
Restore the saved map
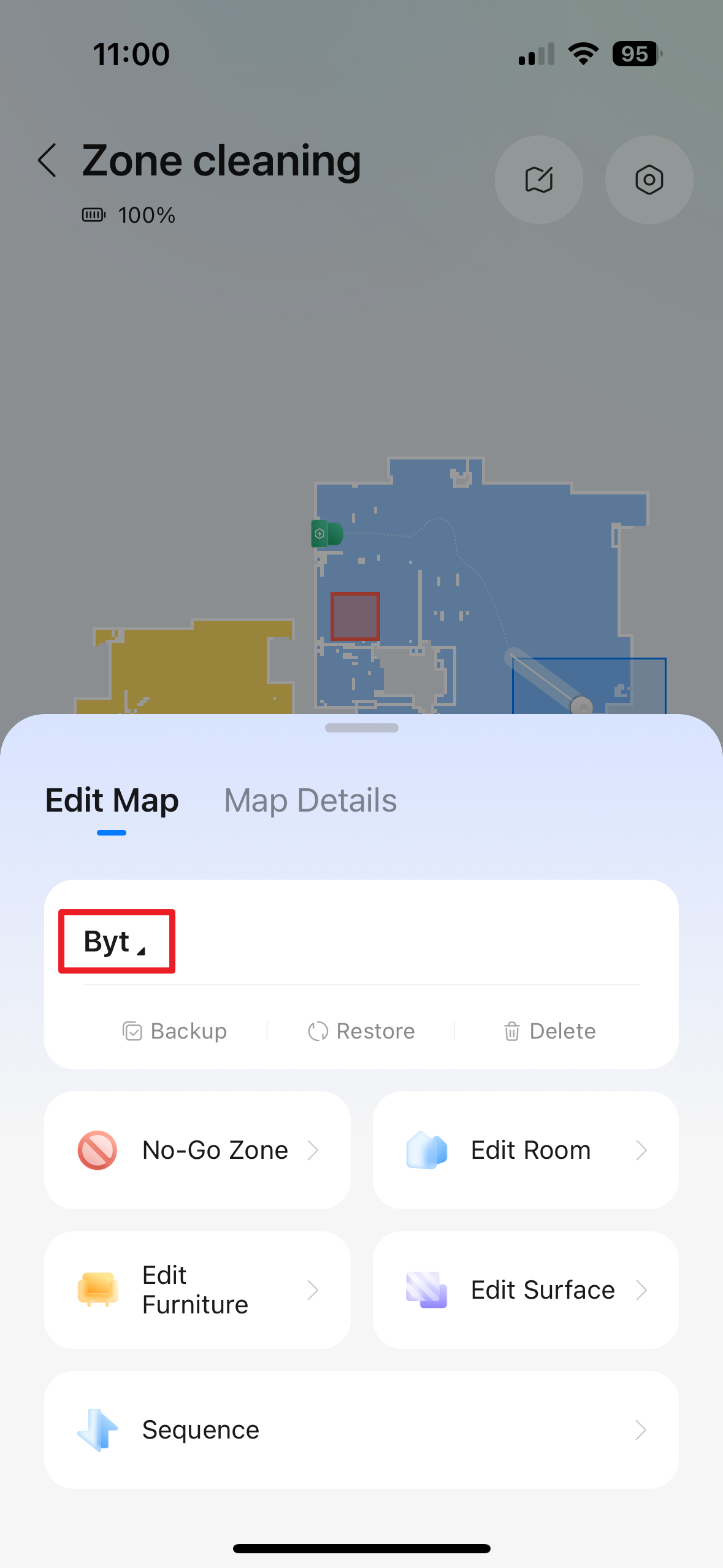click(x=362, y=1031)
